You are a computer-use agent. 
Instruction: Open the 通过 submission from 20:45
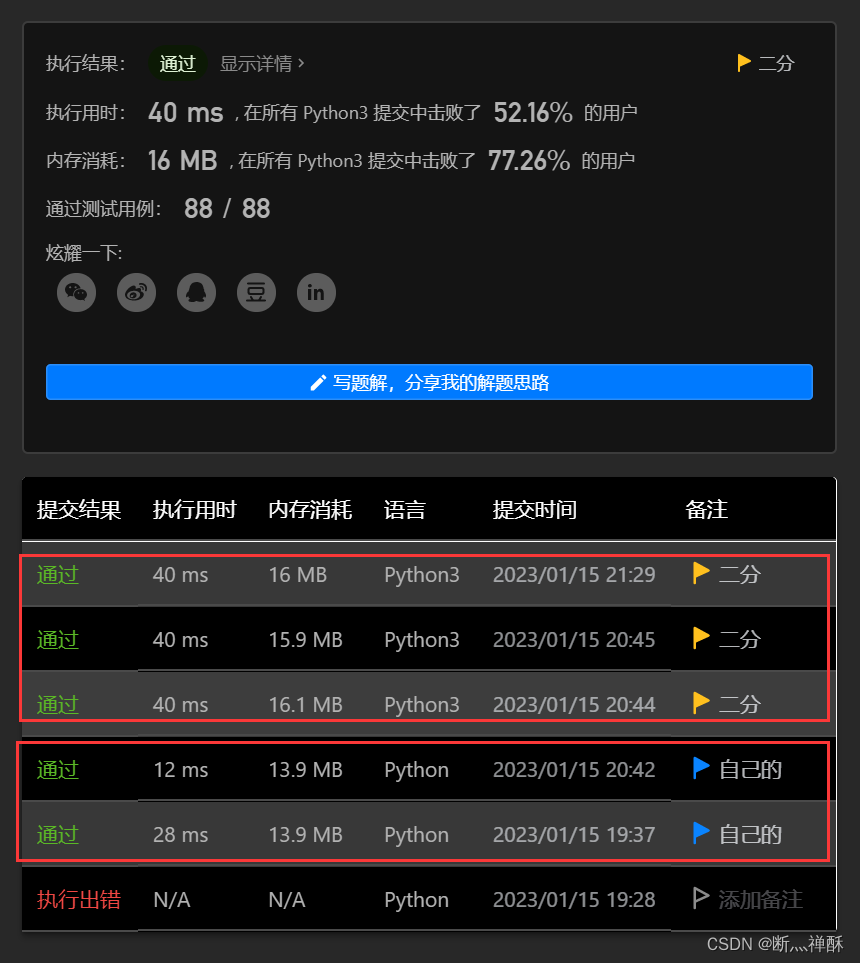[58, 640]
